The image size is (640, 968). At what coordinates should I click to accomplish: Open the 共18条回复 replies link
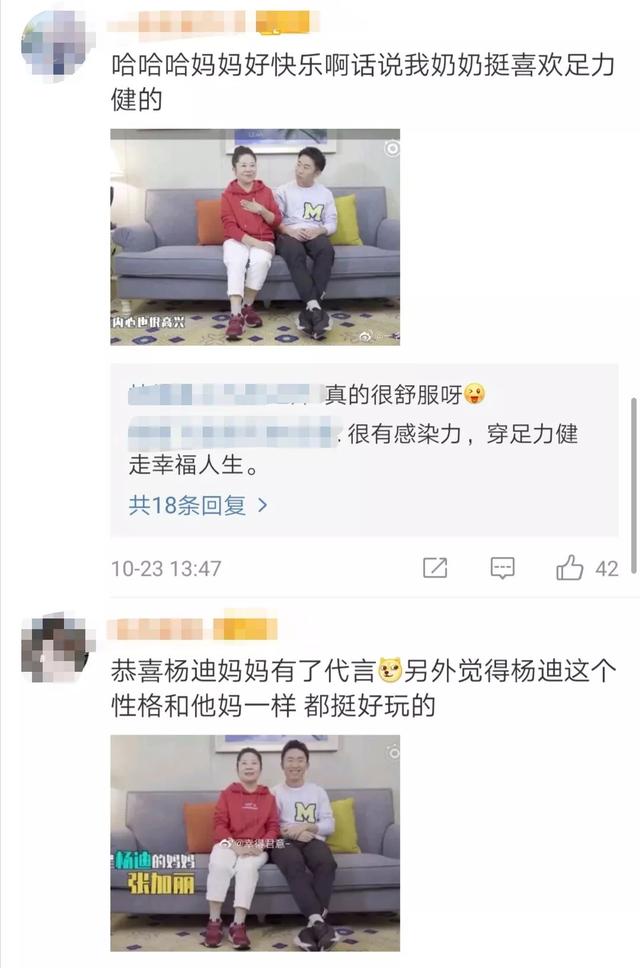click(197, 505)
